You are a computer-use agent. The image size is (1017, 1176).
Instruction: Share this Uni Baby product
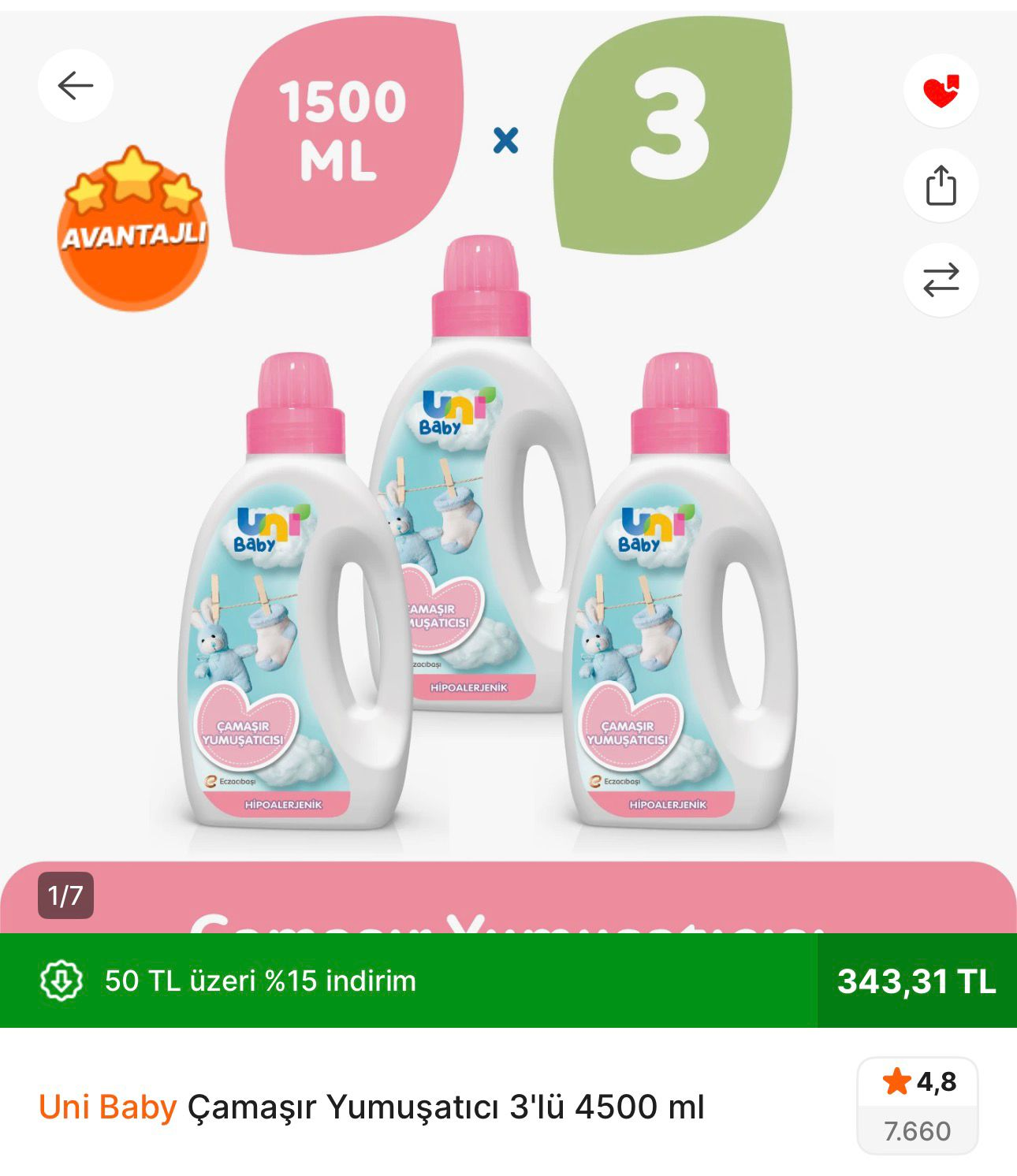coord(941,185)
